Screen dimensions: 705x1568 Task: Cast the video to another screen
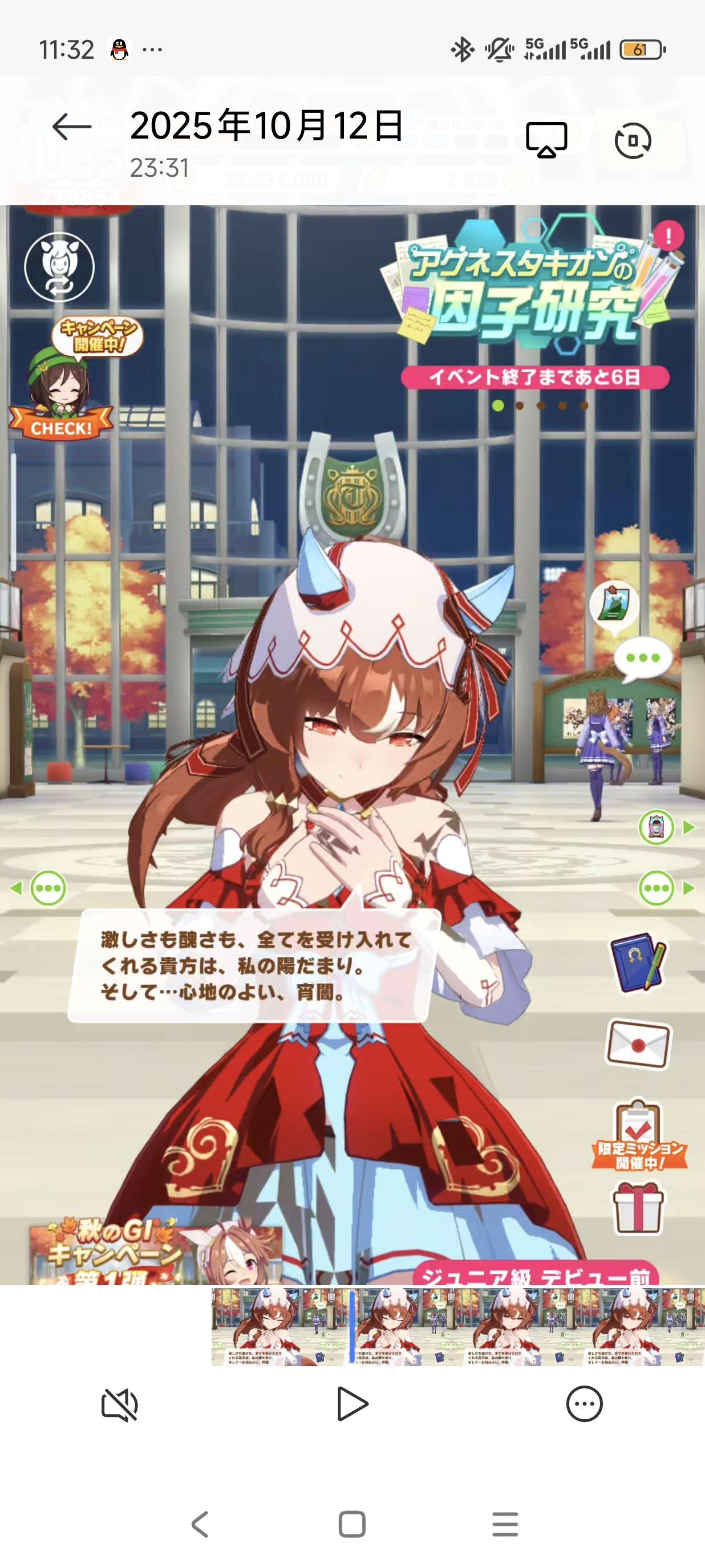[x=546, y=139]
